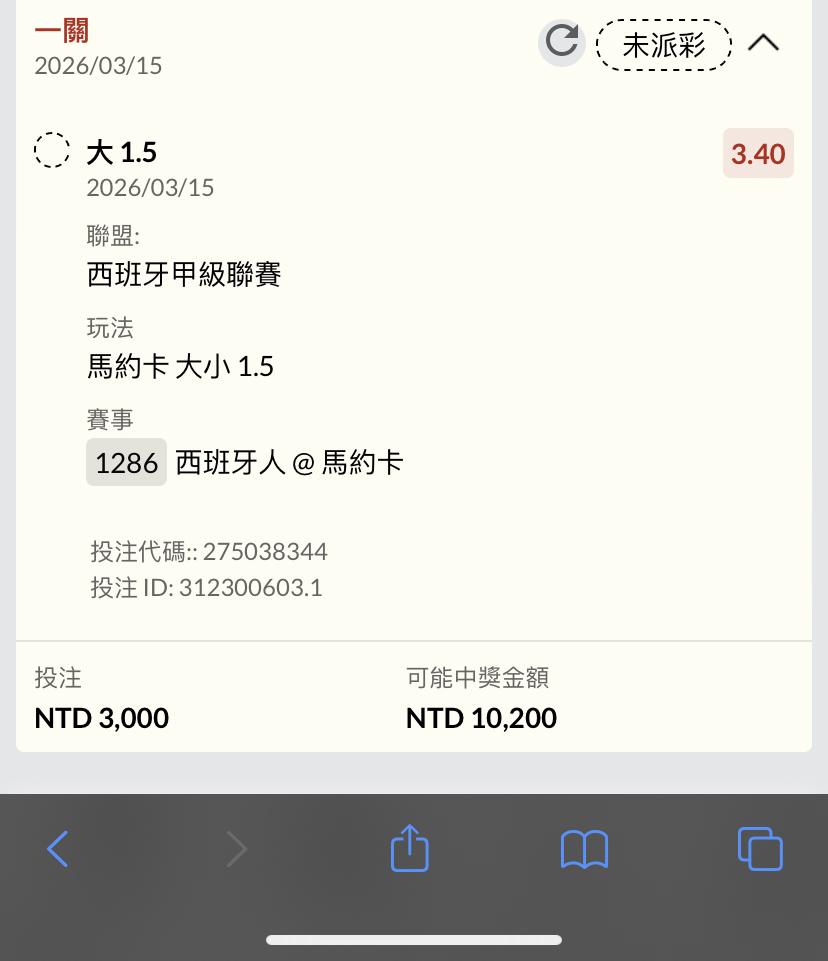
Task: Open the browser bookmarks
Action: (x=584, y=849)
